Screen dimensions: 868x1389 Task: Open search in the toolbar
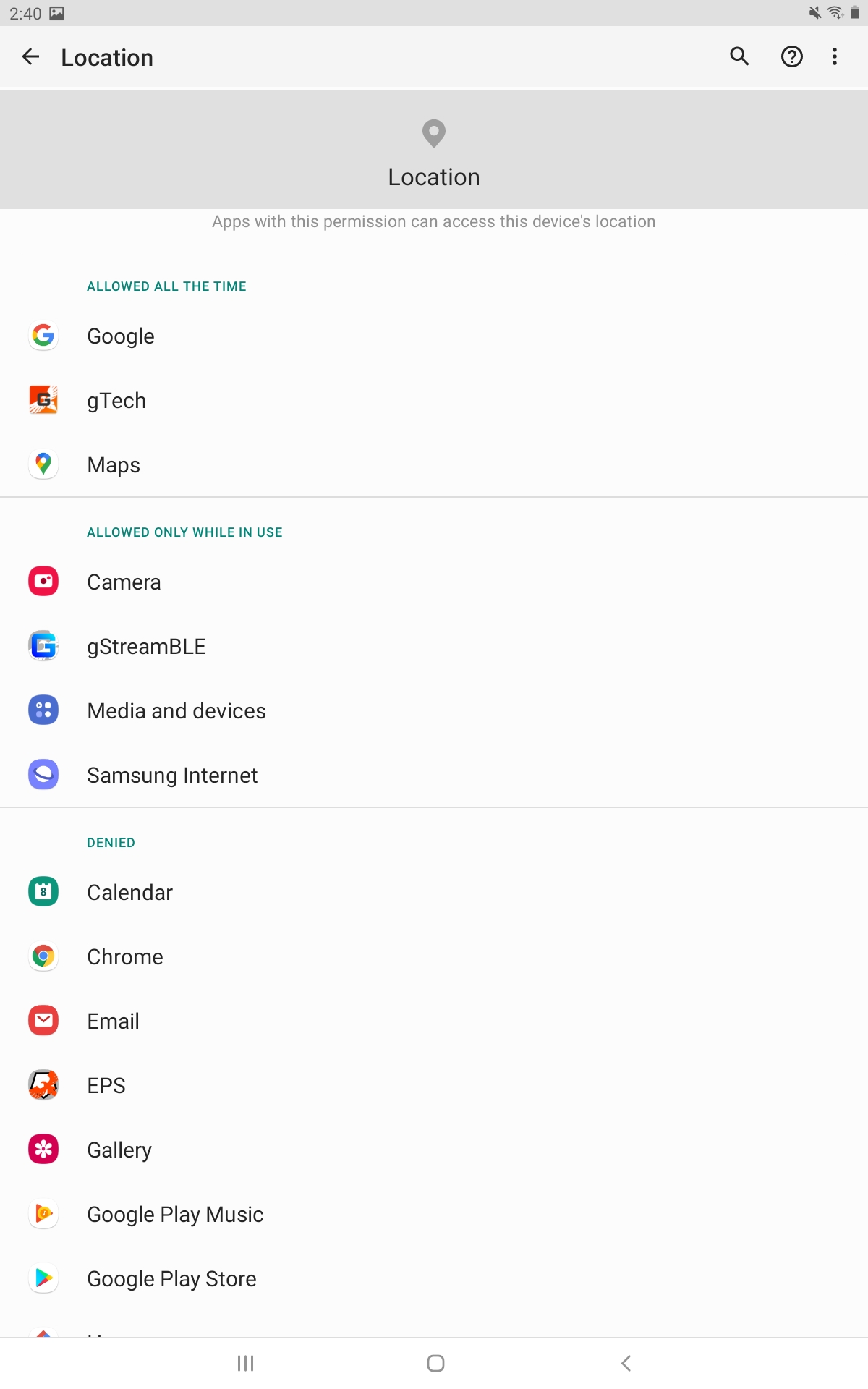pos(739,56)
